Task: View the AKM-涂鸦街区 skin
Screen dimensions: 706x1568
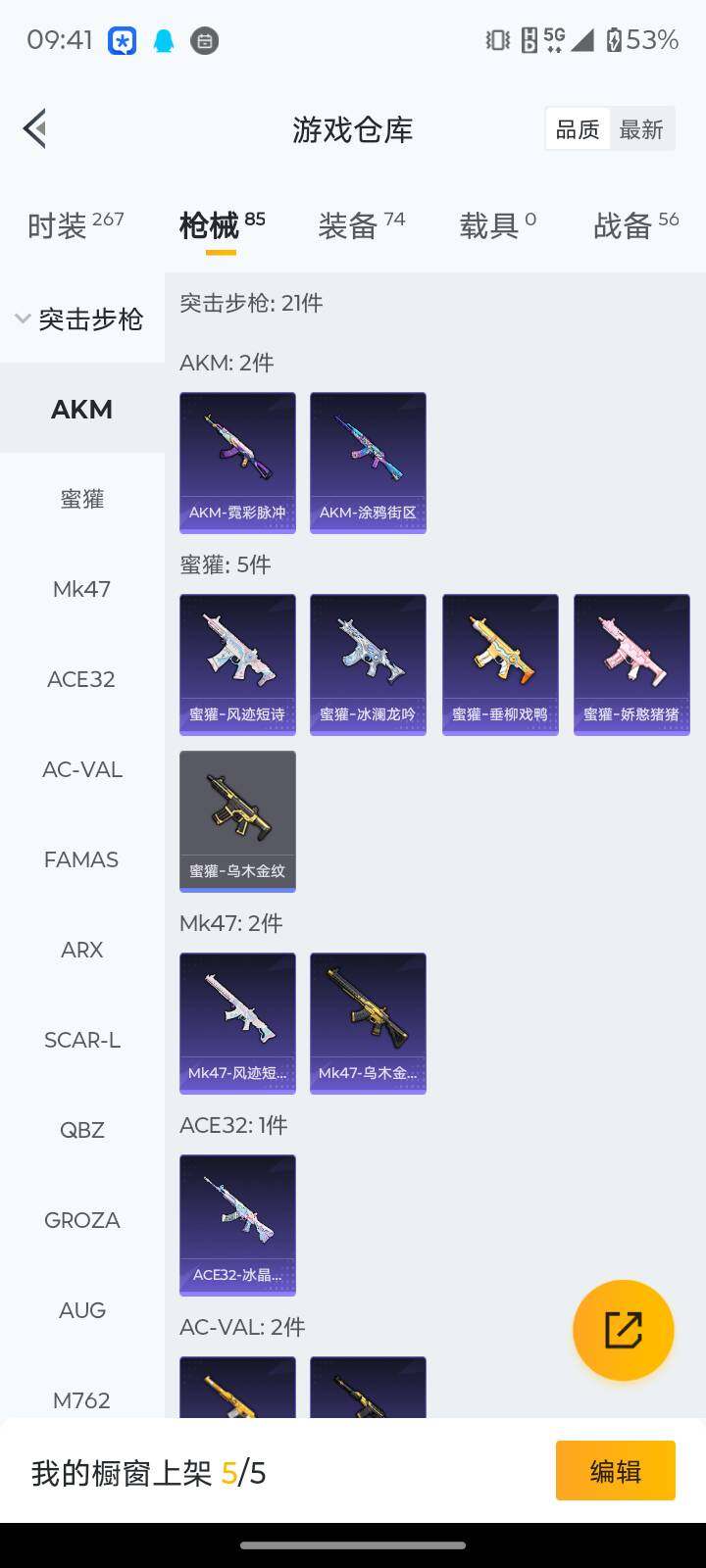Action: click(x=368, y=463)
